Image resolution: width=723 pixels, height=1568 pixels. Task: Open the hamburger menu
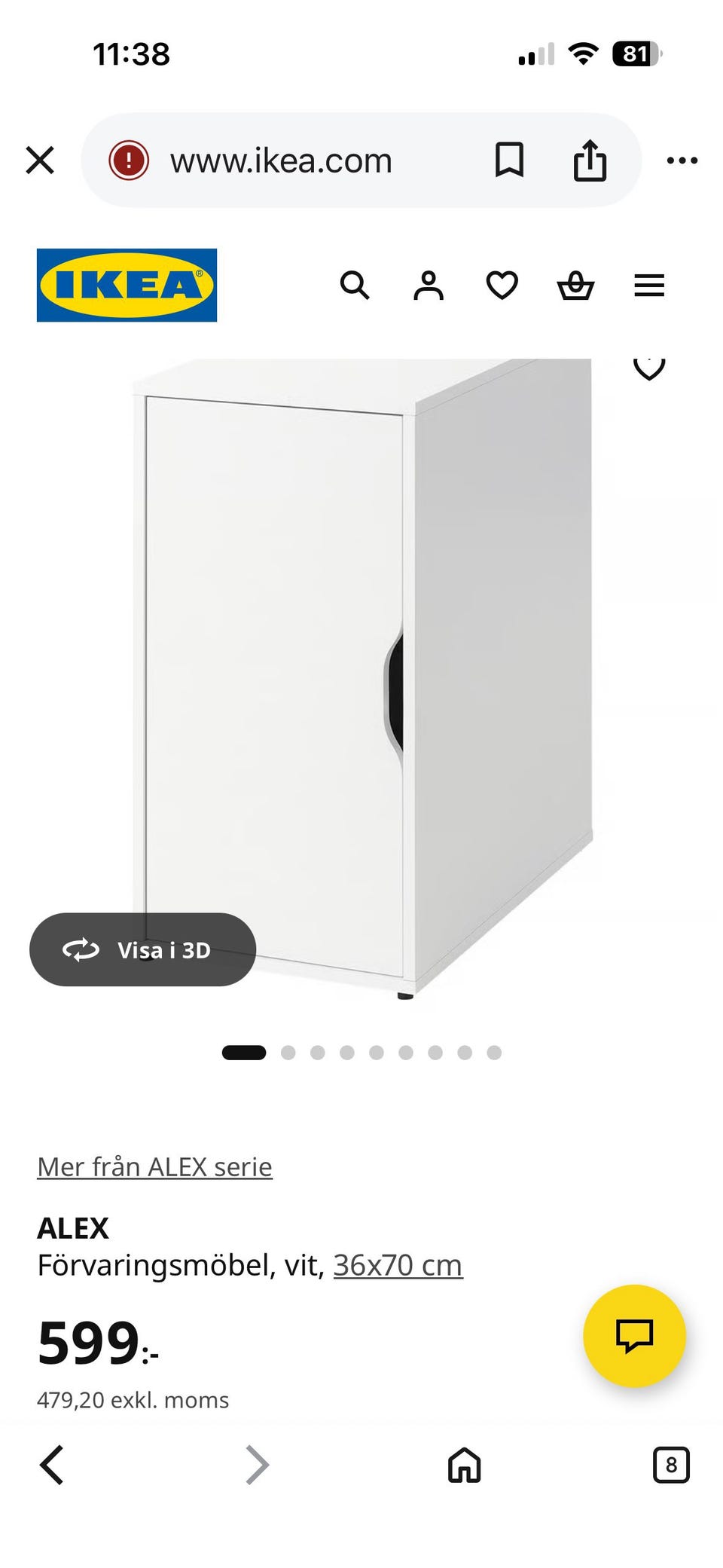click(x=649, y=286)
